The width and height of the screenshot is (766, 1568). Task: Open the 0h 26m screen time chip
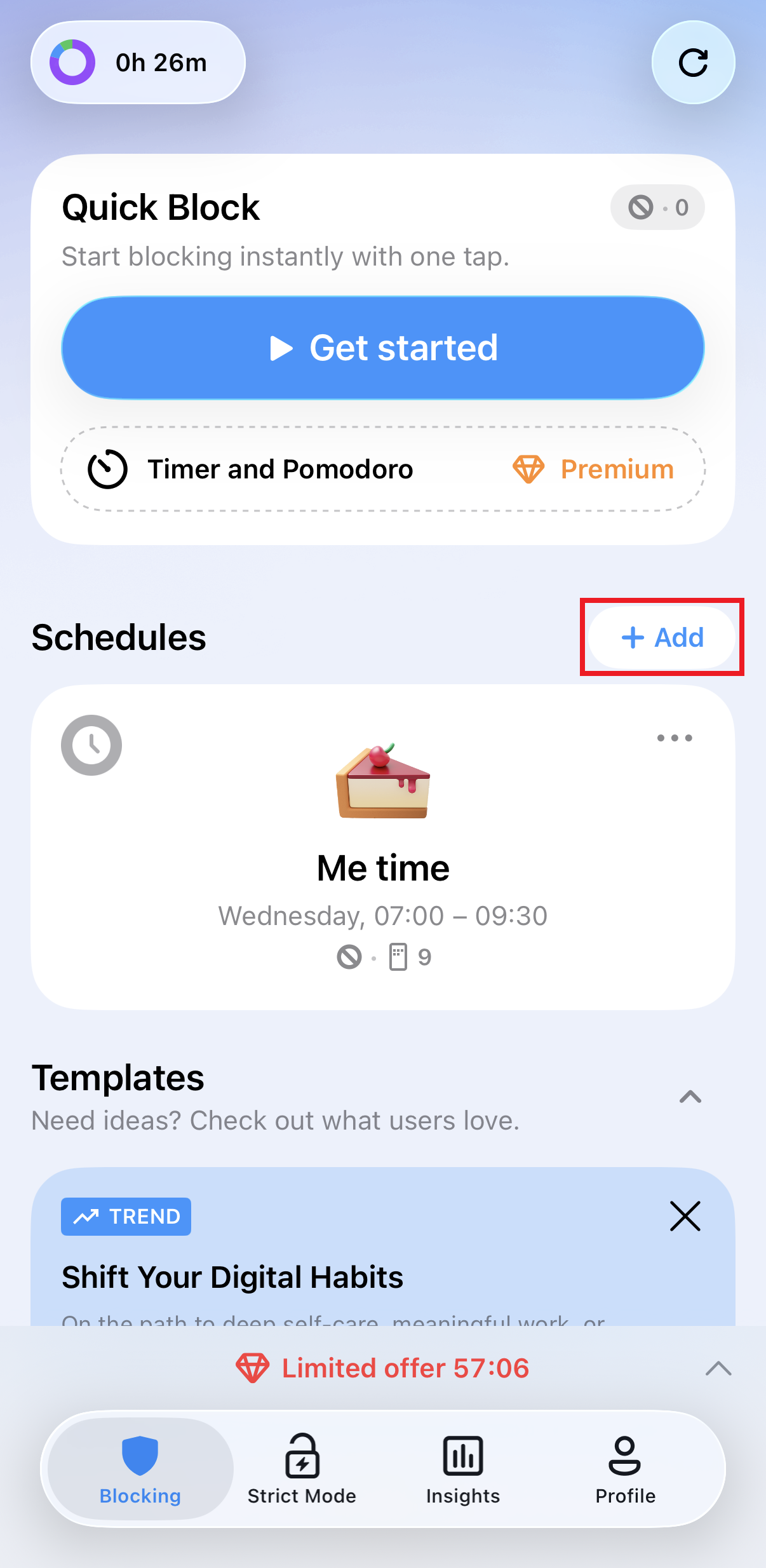pyautogui.click(x=138, y=63)
